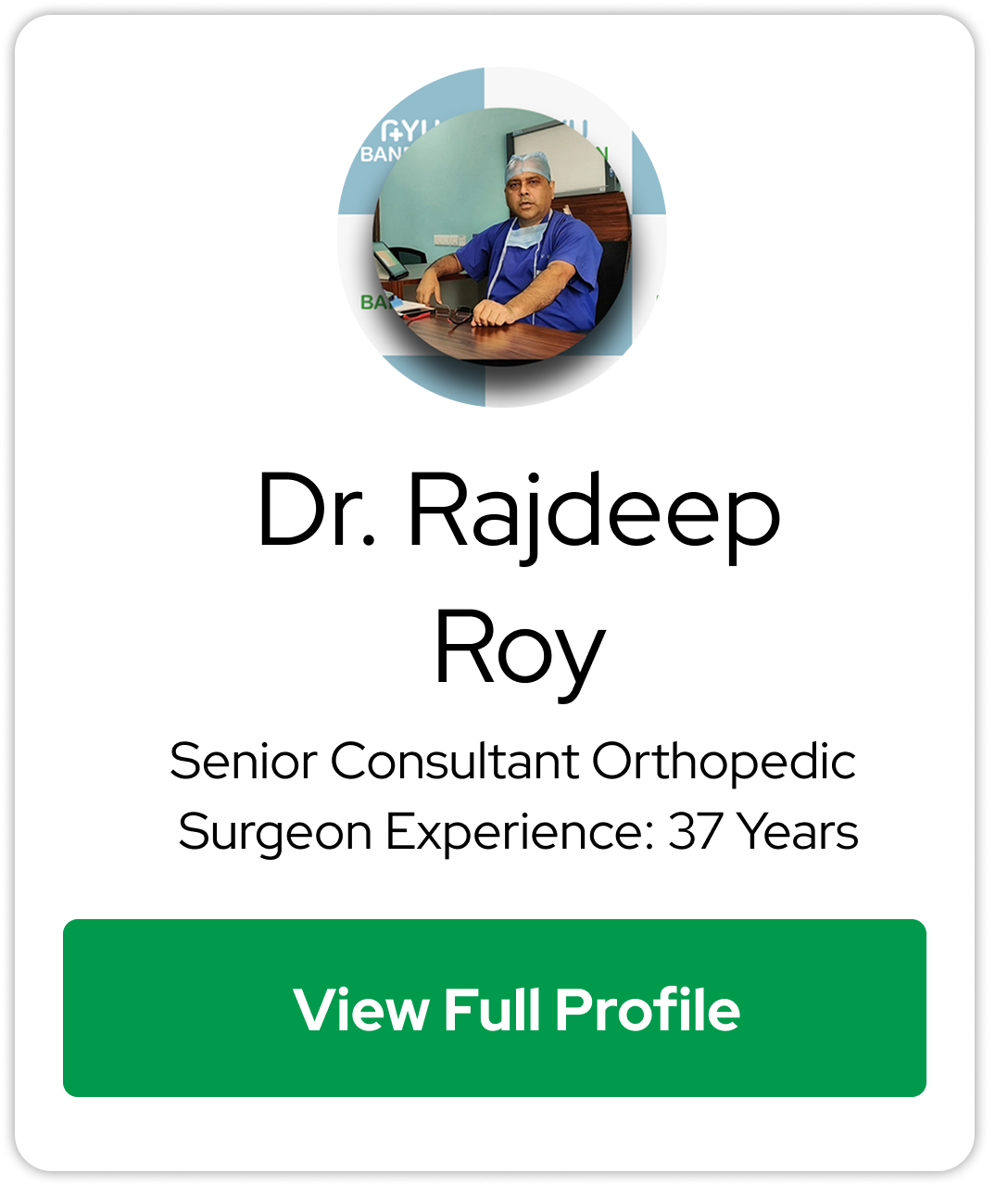This screenshot has width=1008, height=1186.
Task: Open Dr. Rajdeep Roy's full profile
Action: click(x=495, y=1008)
